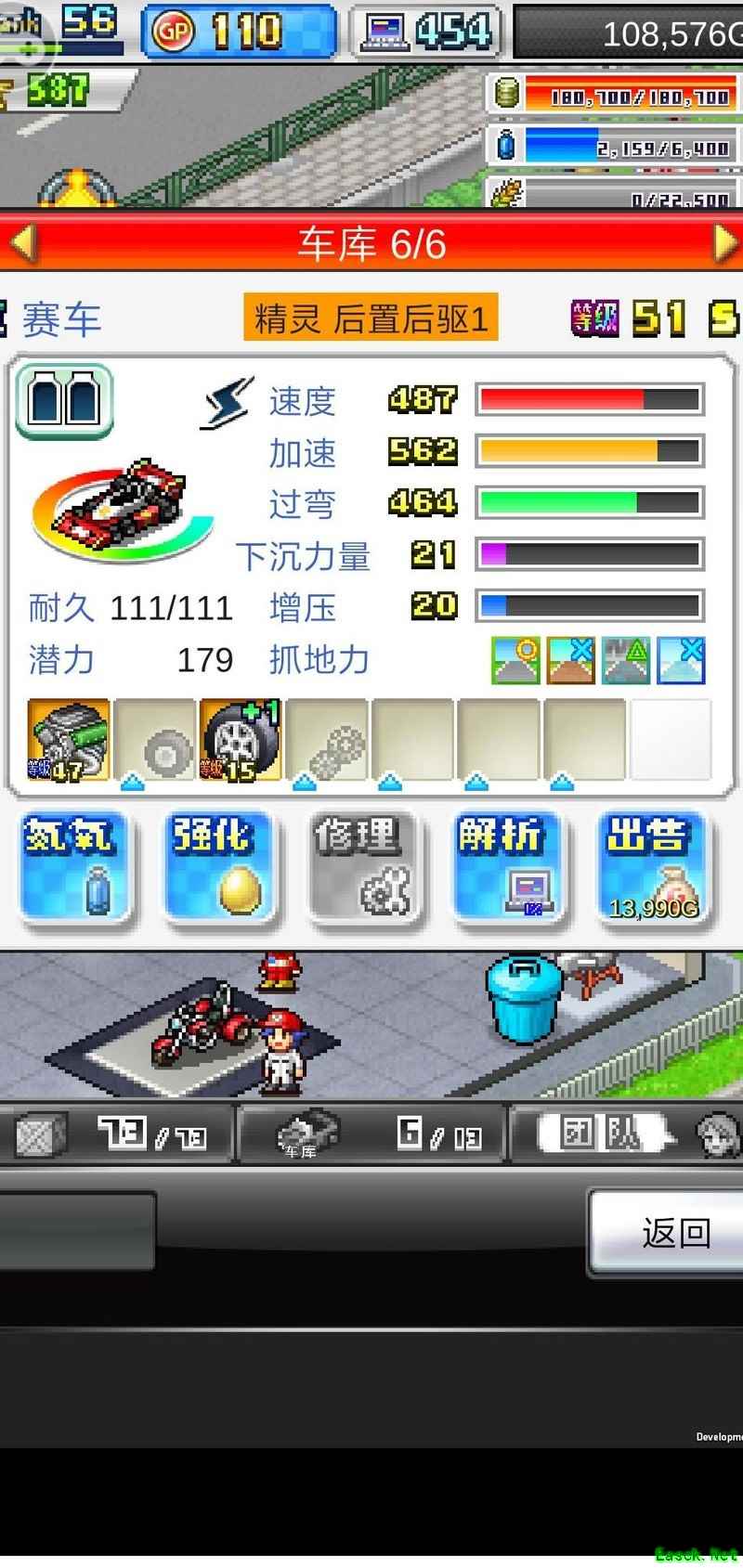Switch to the 车库 garage tab

click(371, 1134)
